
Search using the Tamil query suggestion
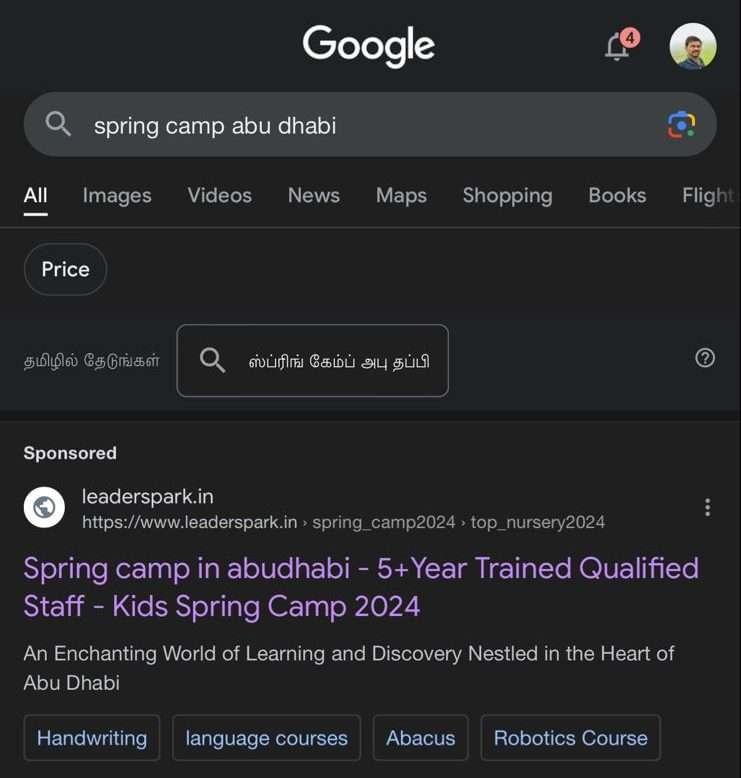pos(313,361)
